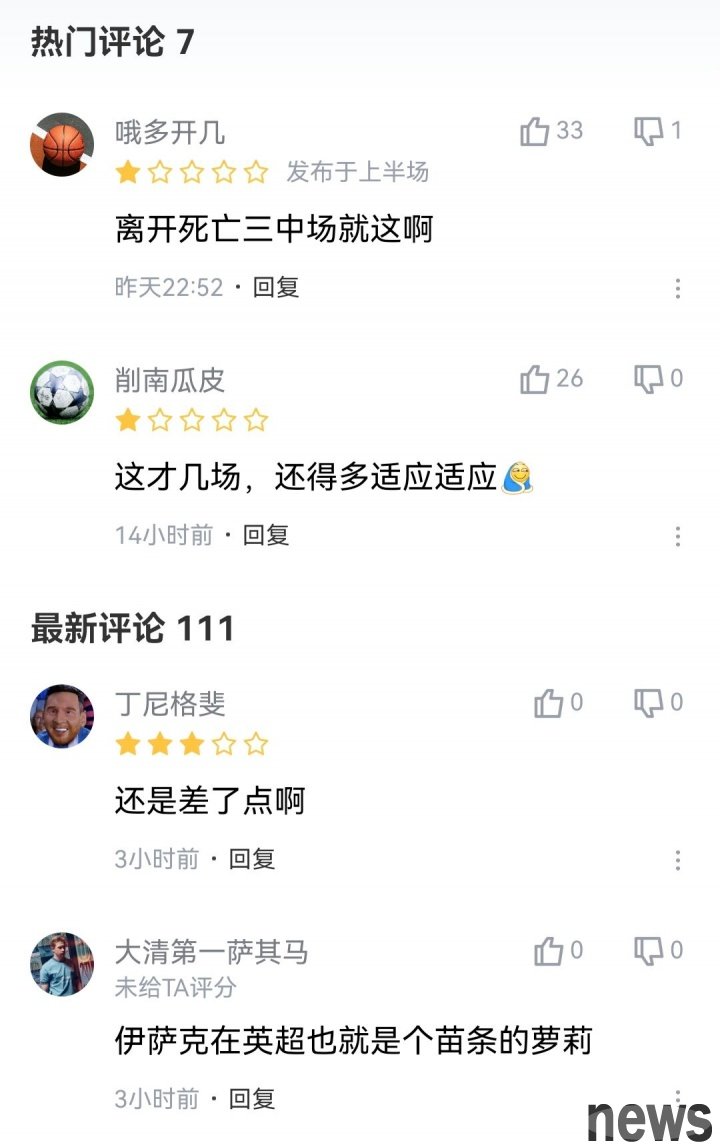
Task: Open overflow menu on 丁尼格斐's comment
Action: pyautogui.click(x=678, y=860)
